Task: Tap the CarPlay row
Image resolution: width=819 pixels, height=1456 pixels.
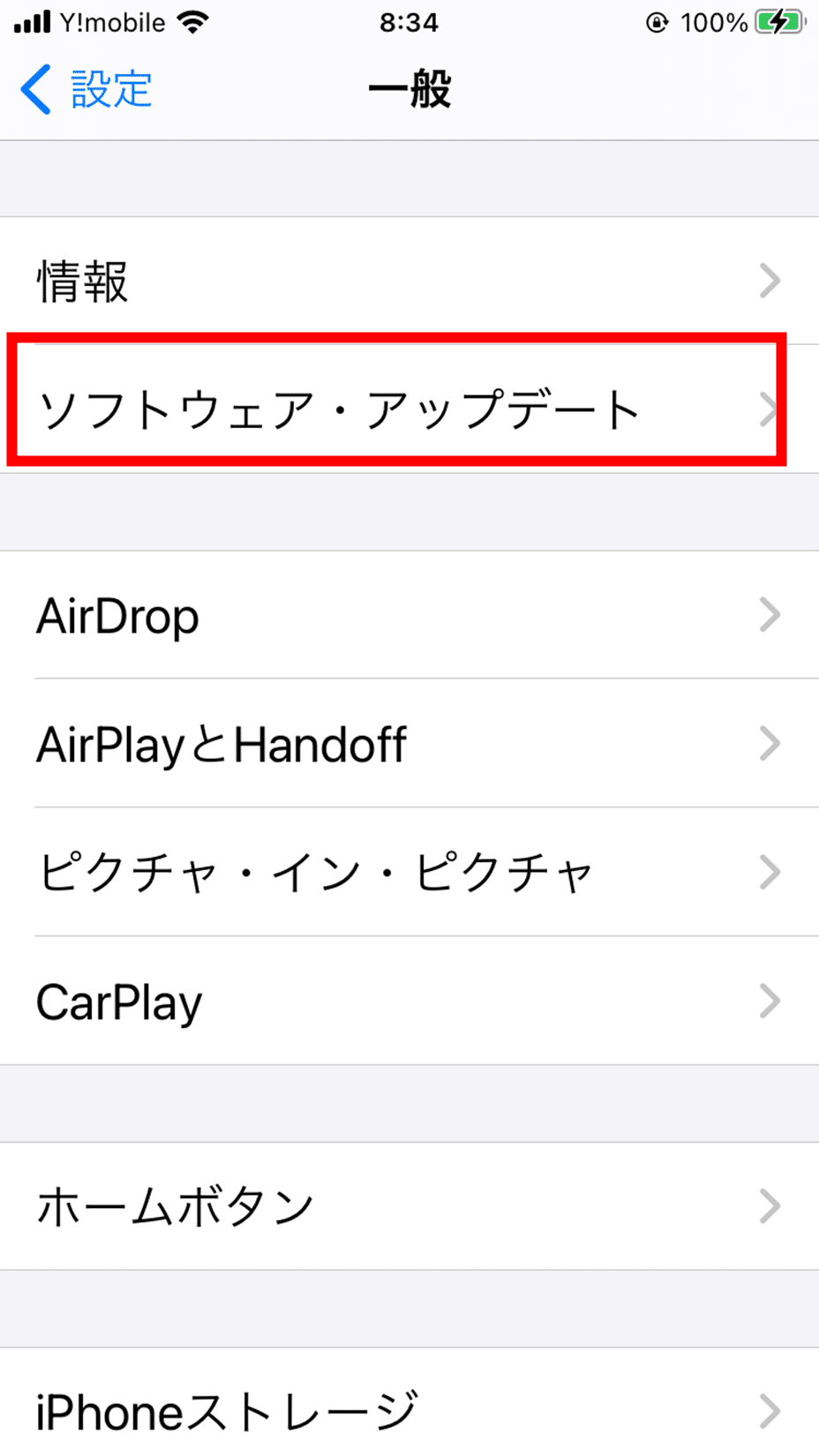Action: tap(409, 1002)
